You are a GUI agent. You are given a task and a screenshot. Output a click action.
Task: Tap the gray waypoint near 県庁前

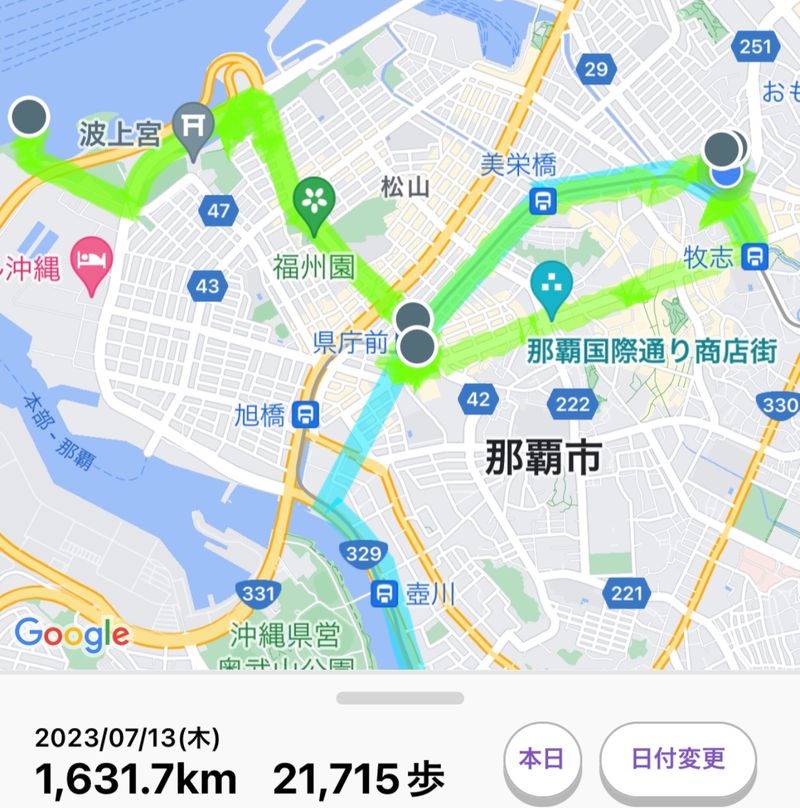[x=417, y=347]
